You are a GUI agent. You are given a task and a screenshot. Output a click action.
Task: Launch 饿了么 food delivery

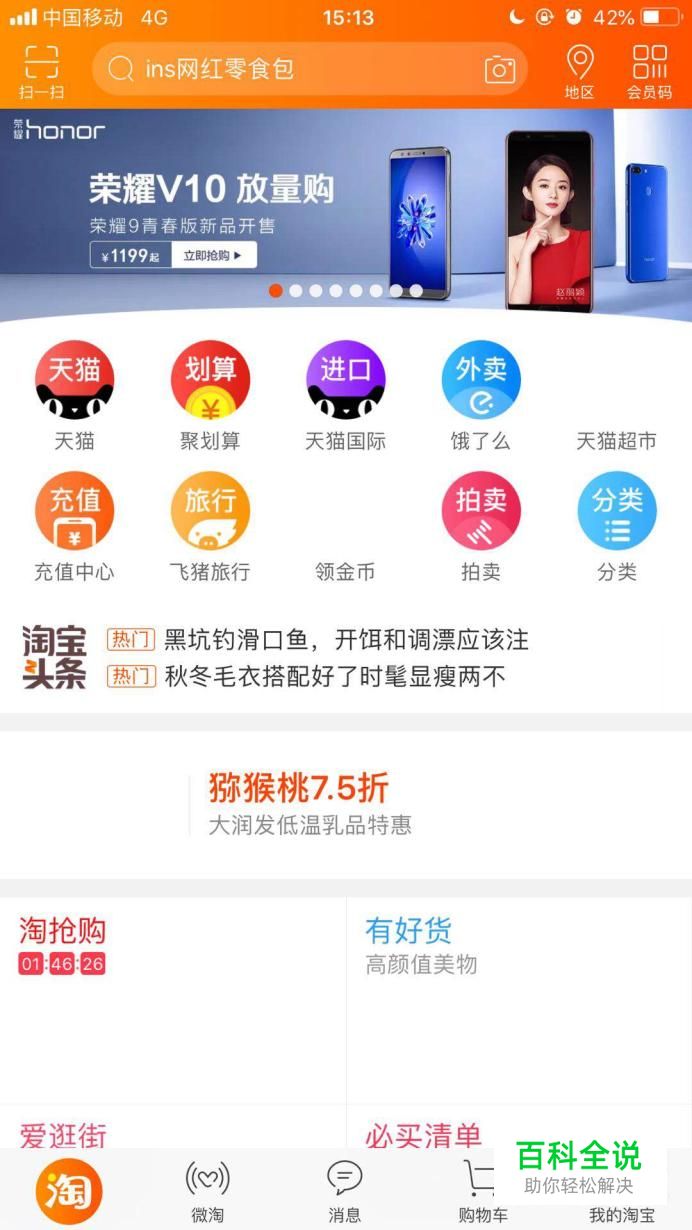(x=481, y=395)
